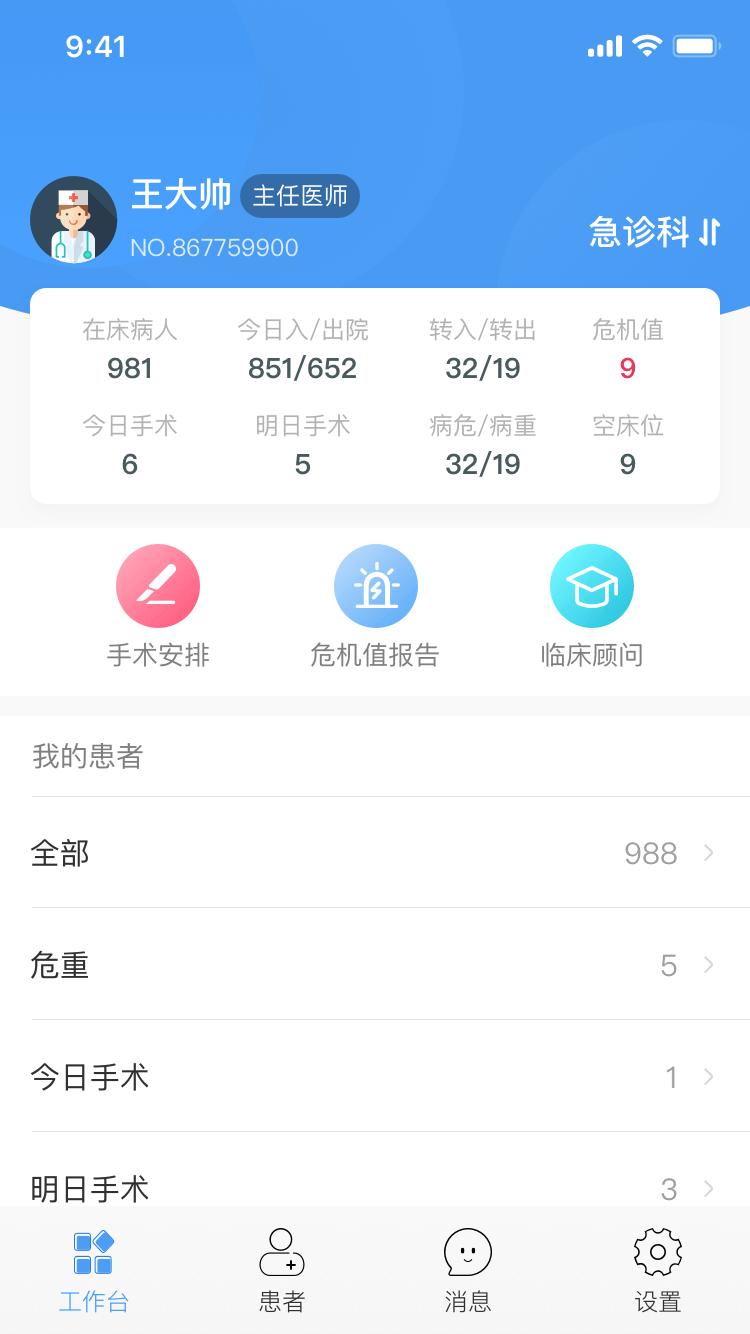Open the 危机值报告 alarm report icon
The image size is (750, 1334).
(x=376, y=586)
